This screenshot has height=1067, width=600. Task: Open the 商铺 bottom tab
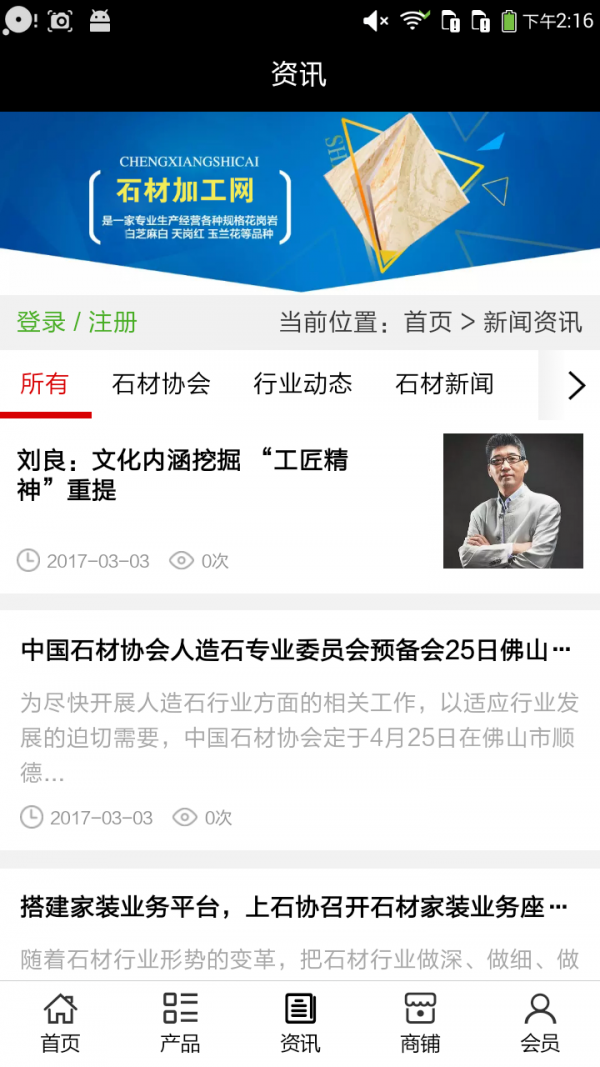pos(420,1023)
